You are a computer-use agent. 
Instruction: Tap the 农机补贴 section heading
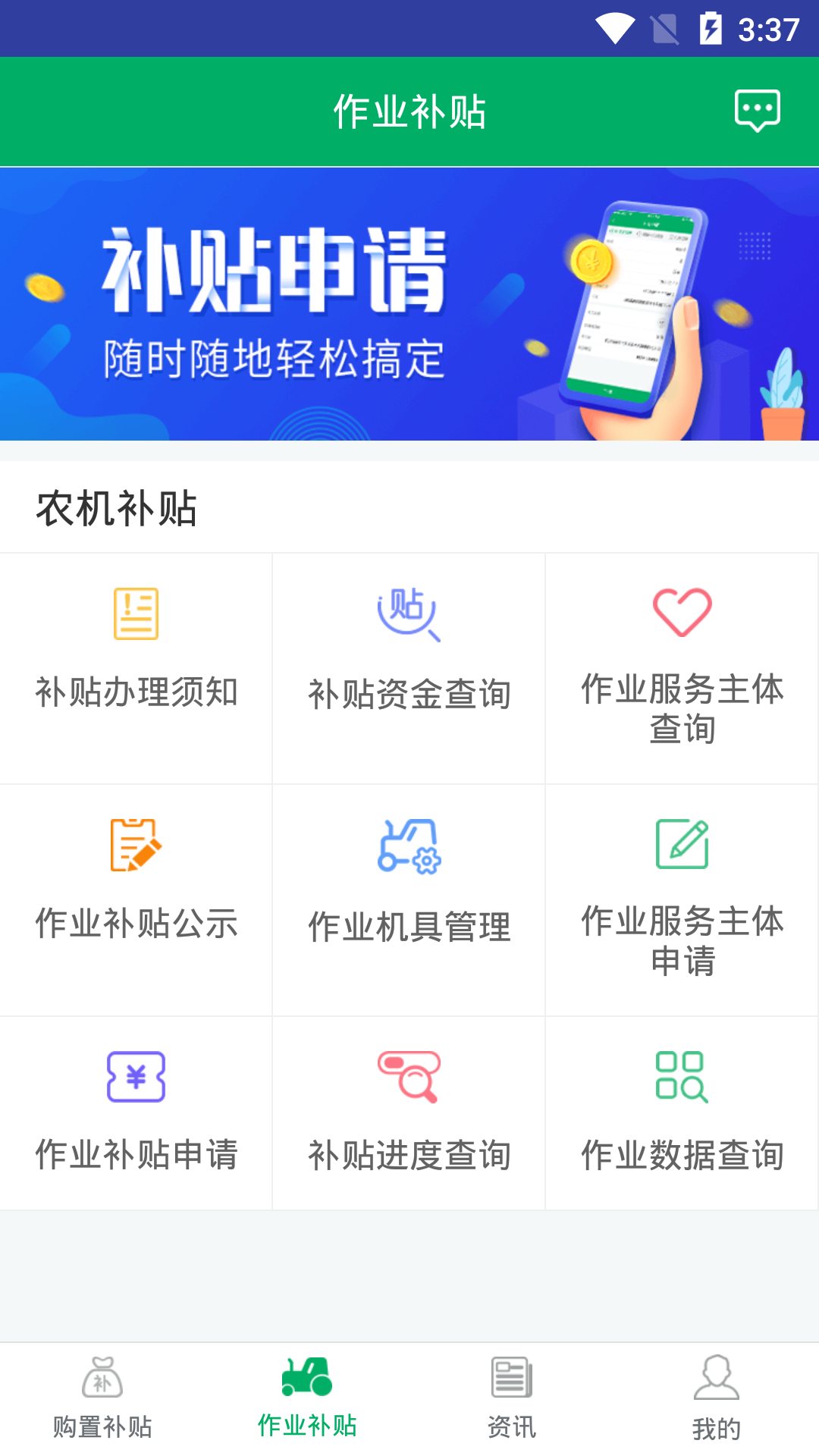point(115,510)
